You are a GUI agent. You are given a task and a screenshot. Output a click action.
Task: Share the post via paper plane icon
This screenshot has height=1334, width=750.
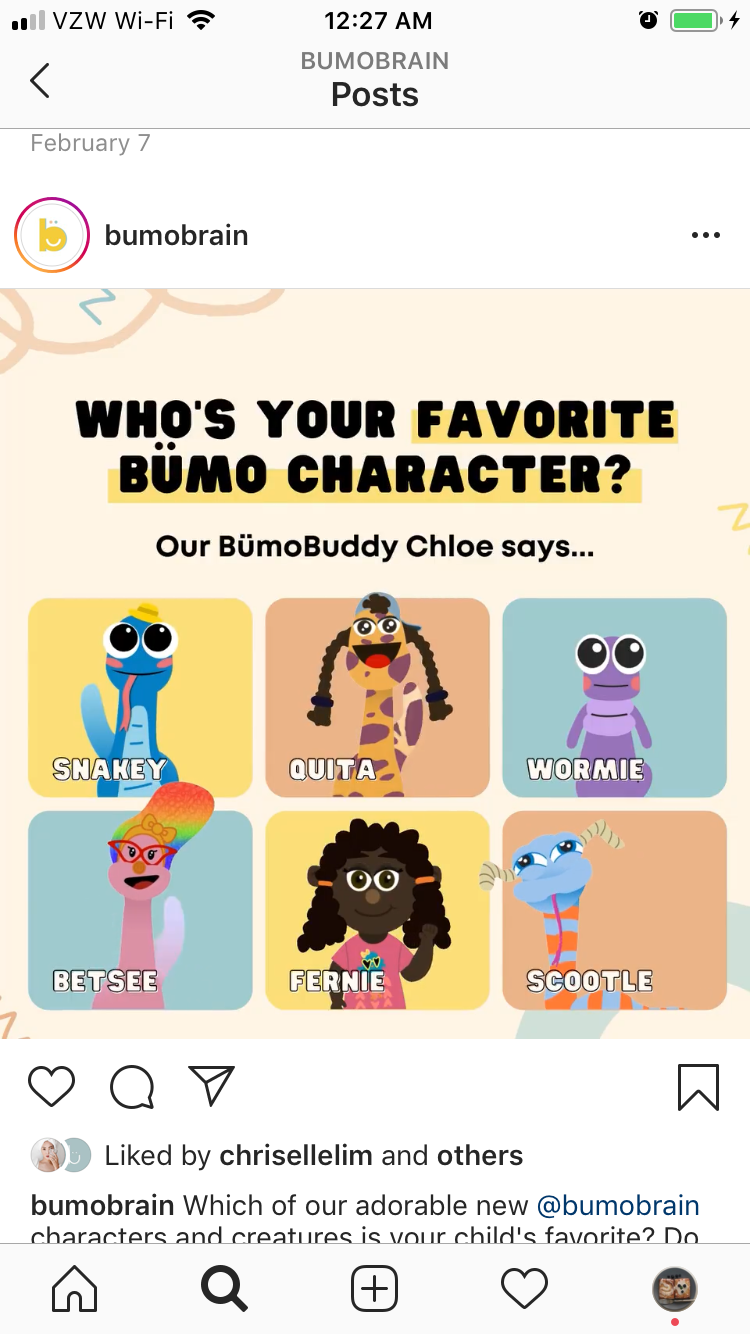tap(211, 1086)
